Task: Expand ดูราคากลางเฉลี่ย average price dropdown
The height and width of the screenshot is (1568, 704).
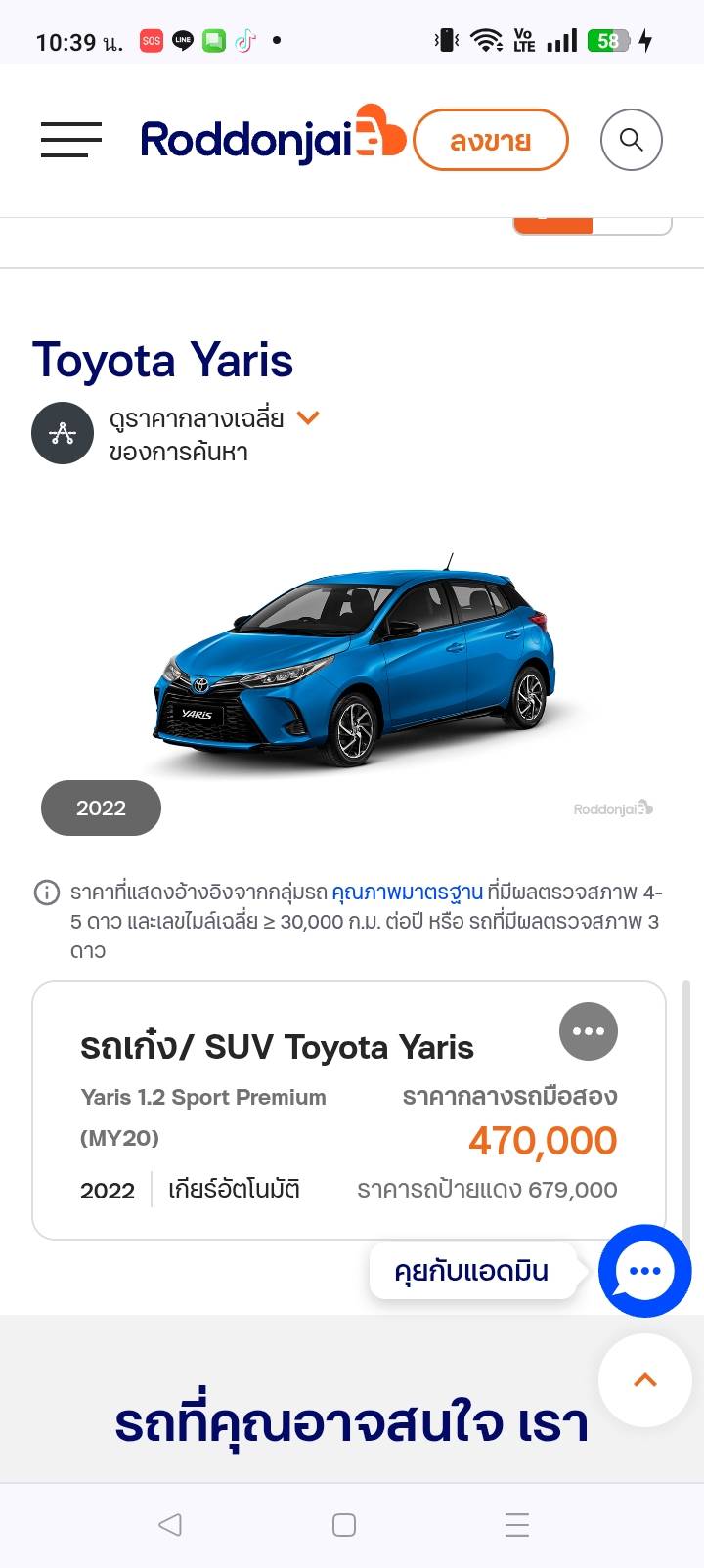Action: coord(307,418)
